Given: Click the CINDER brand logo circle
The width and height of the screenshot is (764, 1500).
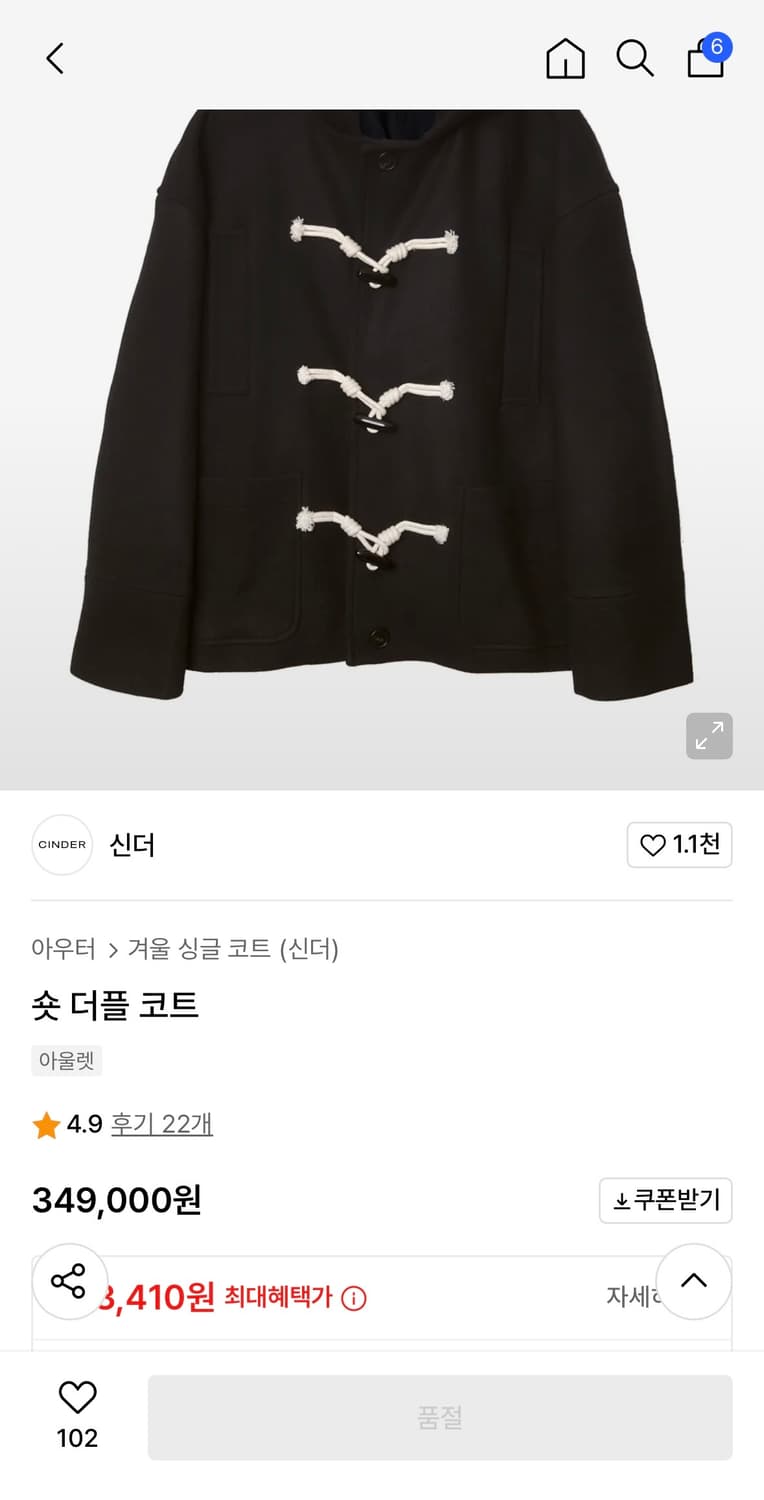Looking at the screenshot, I should click(62, 845).
